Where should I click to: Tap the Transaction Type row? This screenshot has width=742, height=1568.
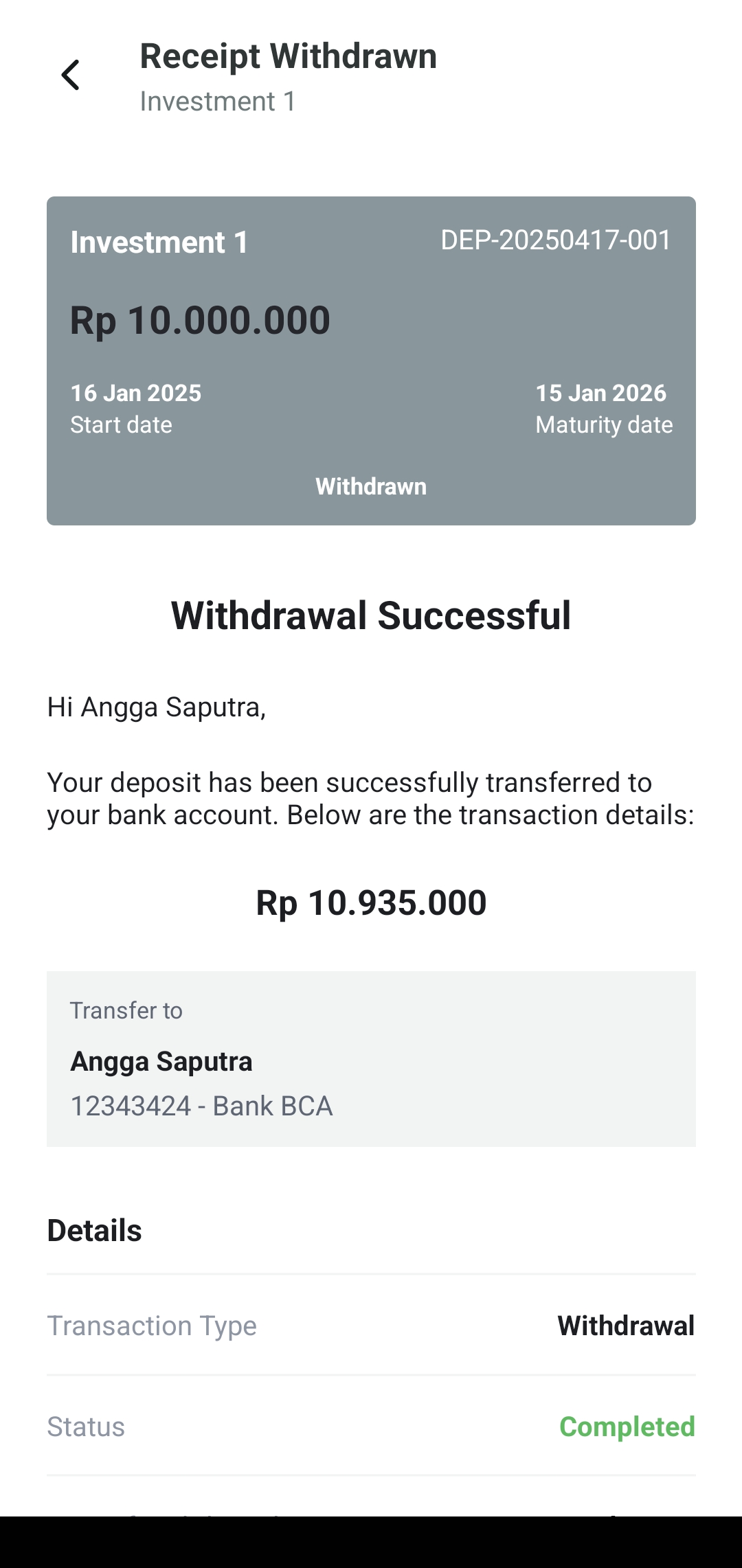point(371,1325)
